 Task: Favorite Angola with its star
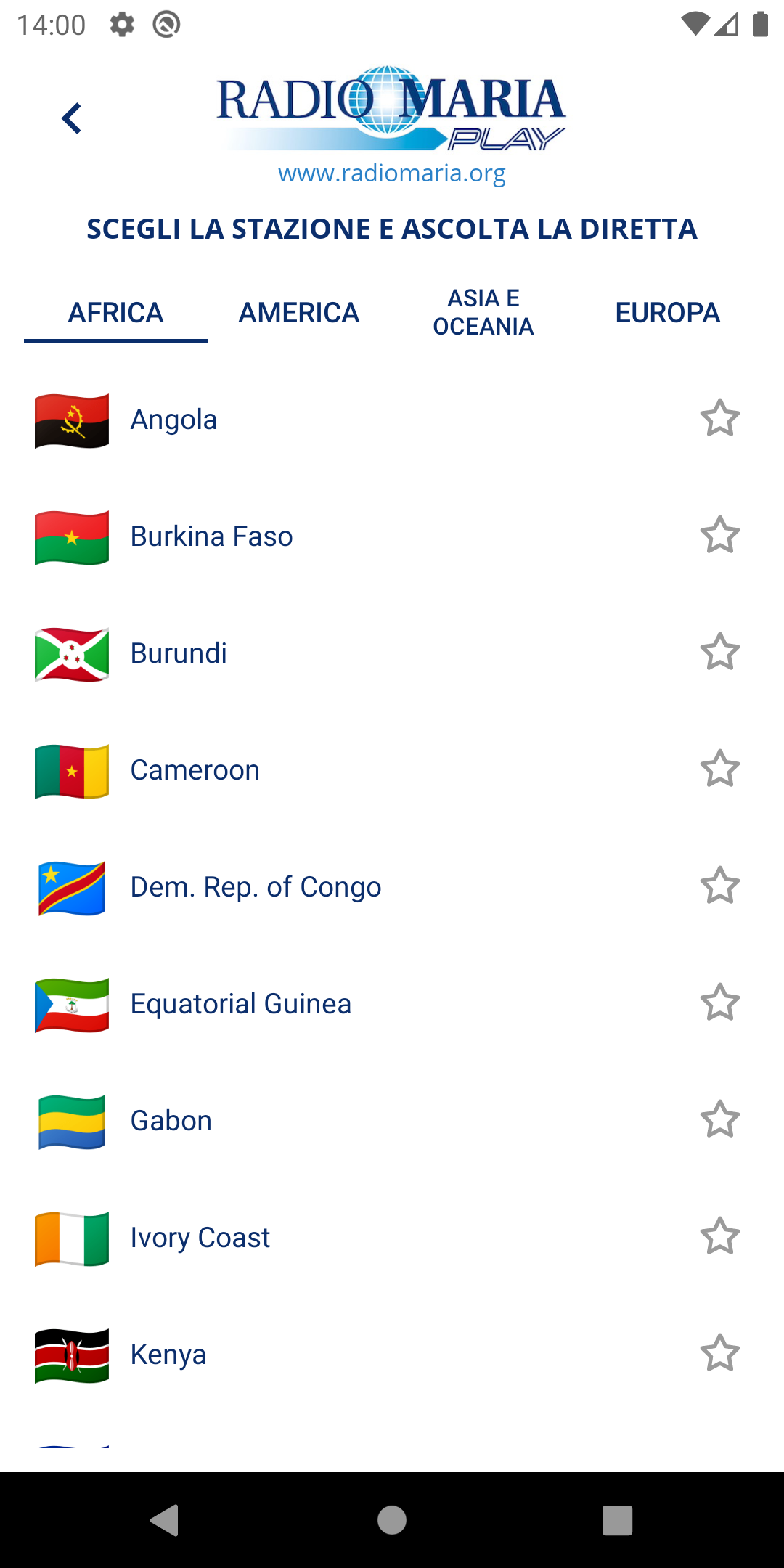[x=719, y=418]
